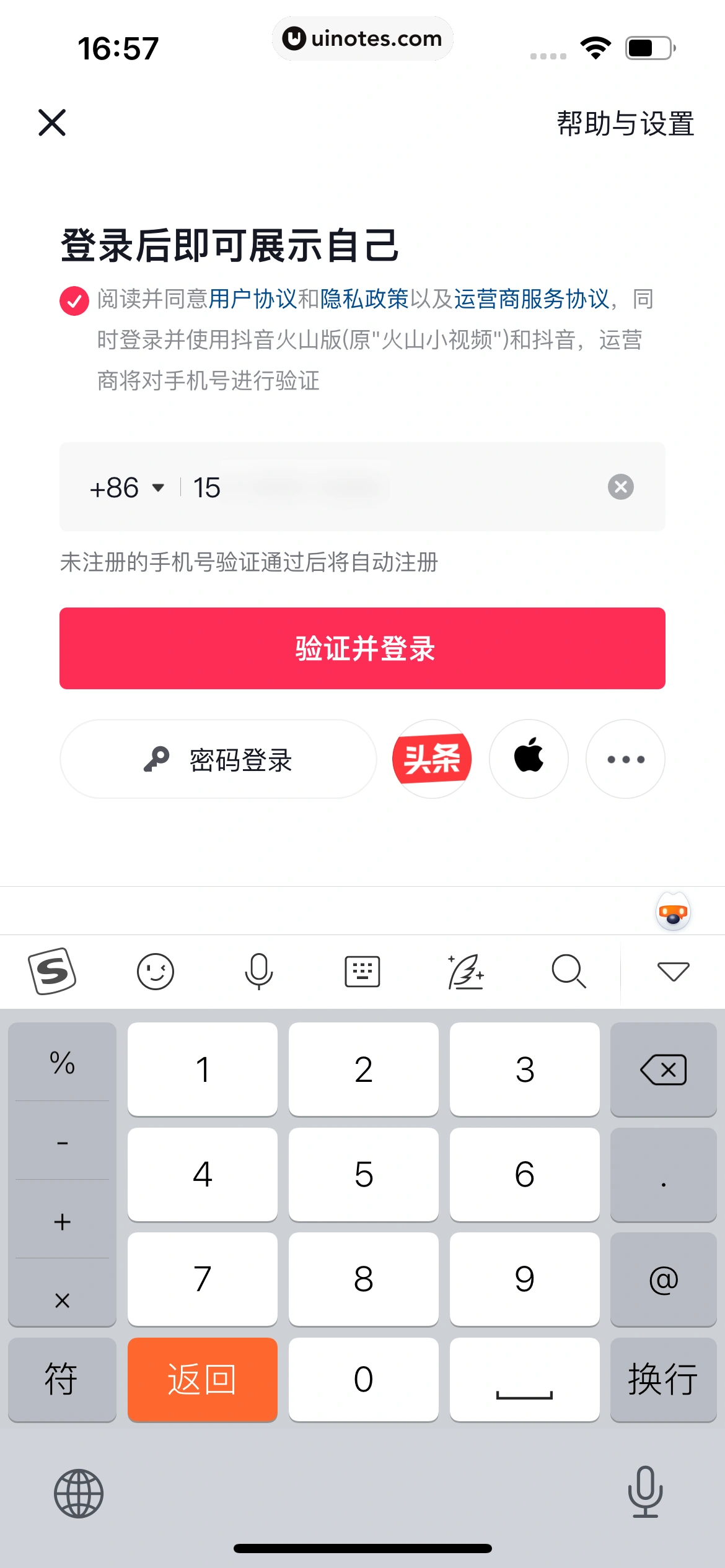Open the emoji panel on the keyboard toolbar
Screen dimensions: 725x1568
[x=156, y=971]
